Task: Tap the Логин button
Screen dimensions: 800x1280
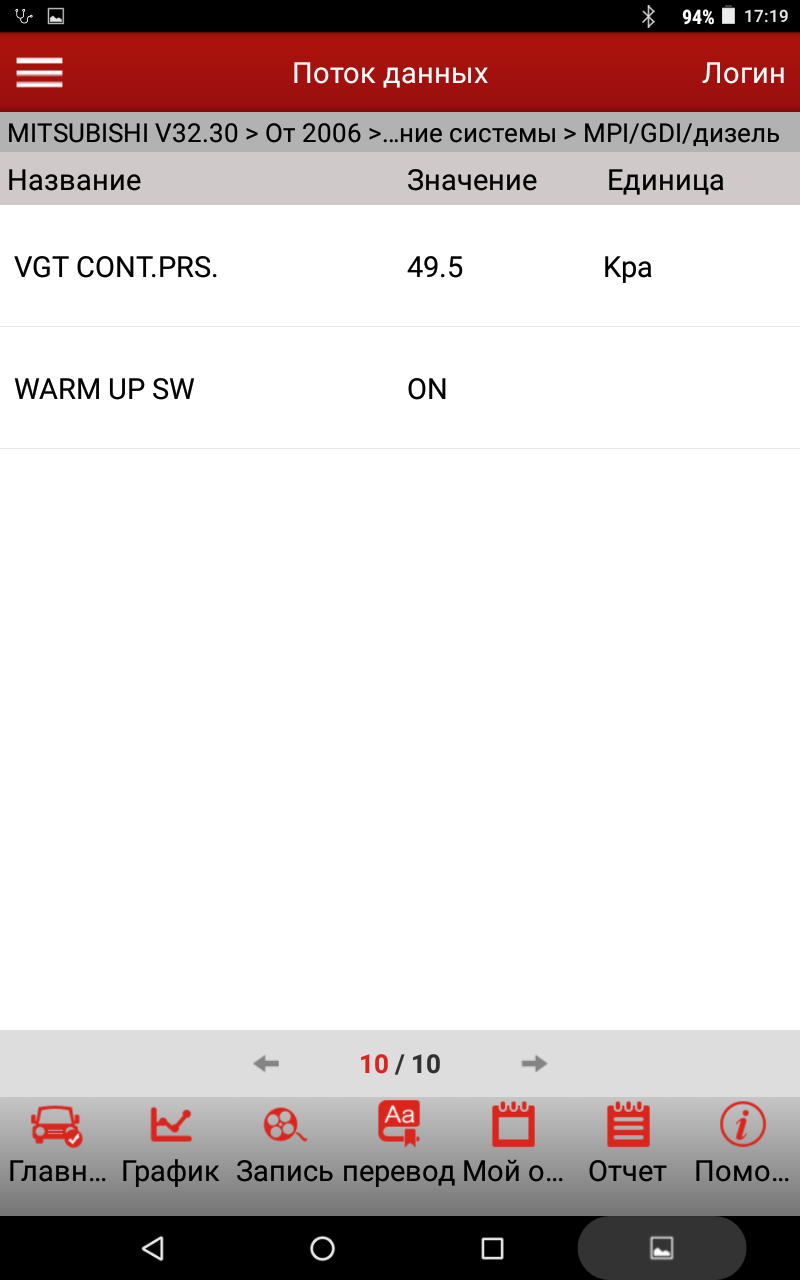Action: coord(742,73)
